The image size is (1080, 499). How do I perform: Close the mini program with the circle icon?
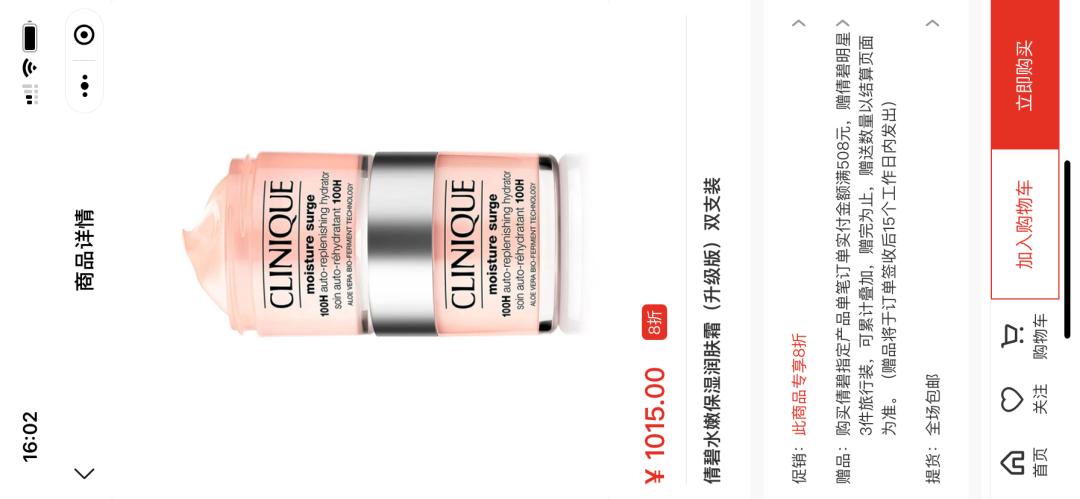click(x=85, y=35)
